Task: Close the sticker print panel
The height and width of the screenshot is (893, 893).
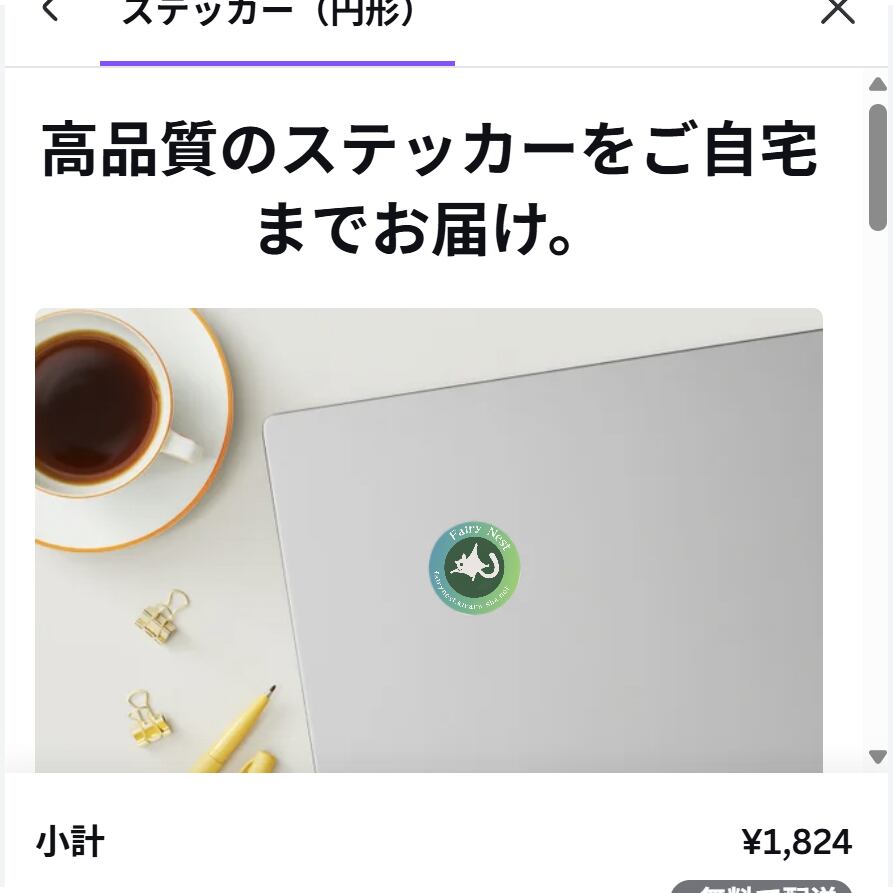Action: (x=838, y=11)
